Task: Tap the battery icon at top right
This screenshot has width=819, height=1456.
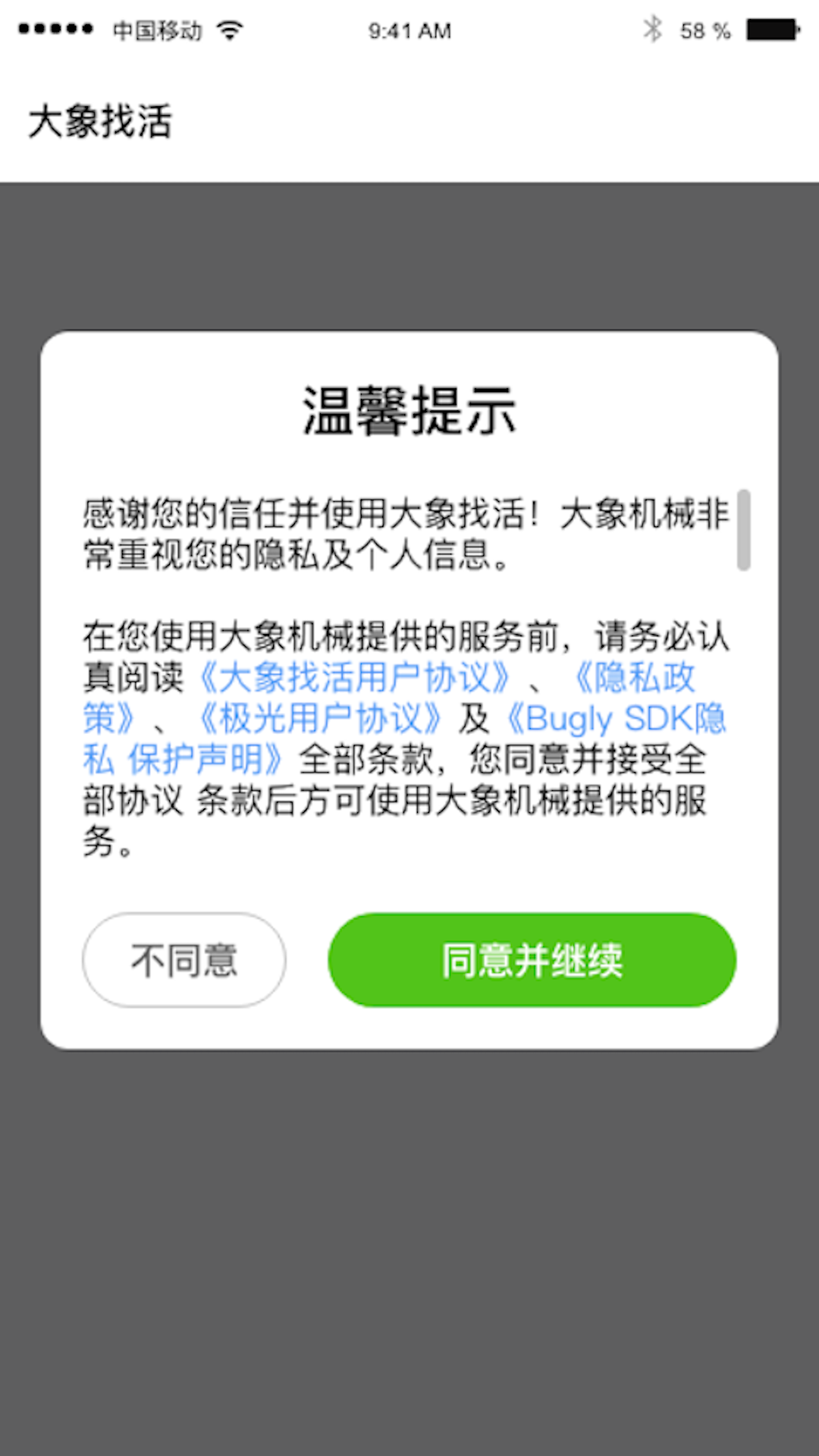Action: coord(773,30)
